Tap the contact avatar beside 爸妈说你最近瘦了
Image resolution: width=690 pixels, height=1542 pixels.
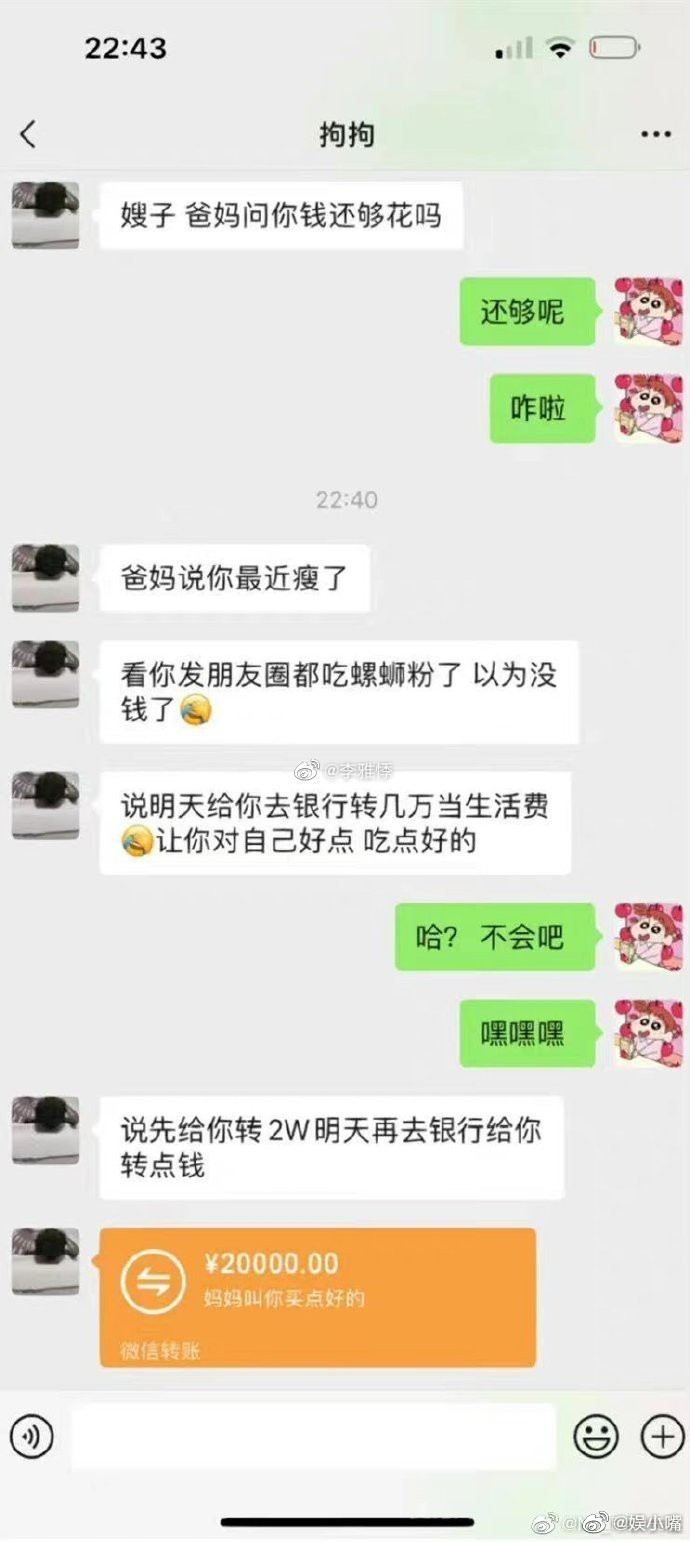pyautogui.click(x=45, y=577)
